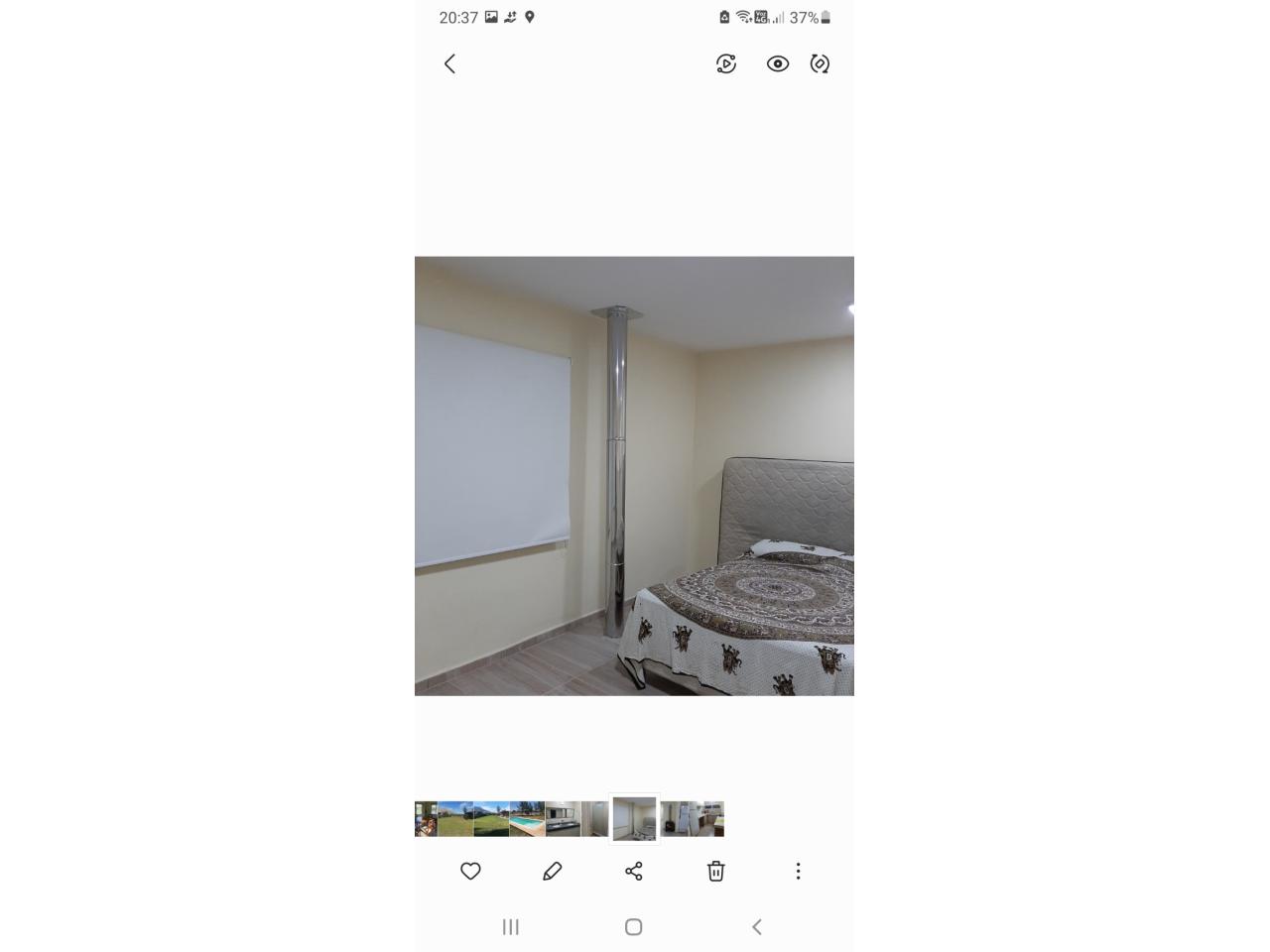
Task: Open the more options menu
Action: (798, 871)
